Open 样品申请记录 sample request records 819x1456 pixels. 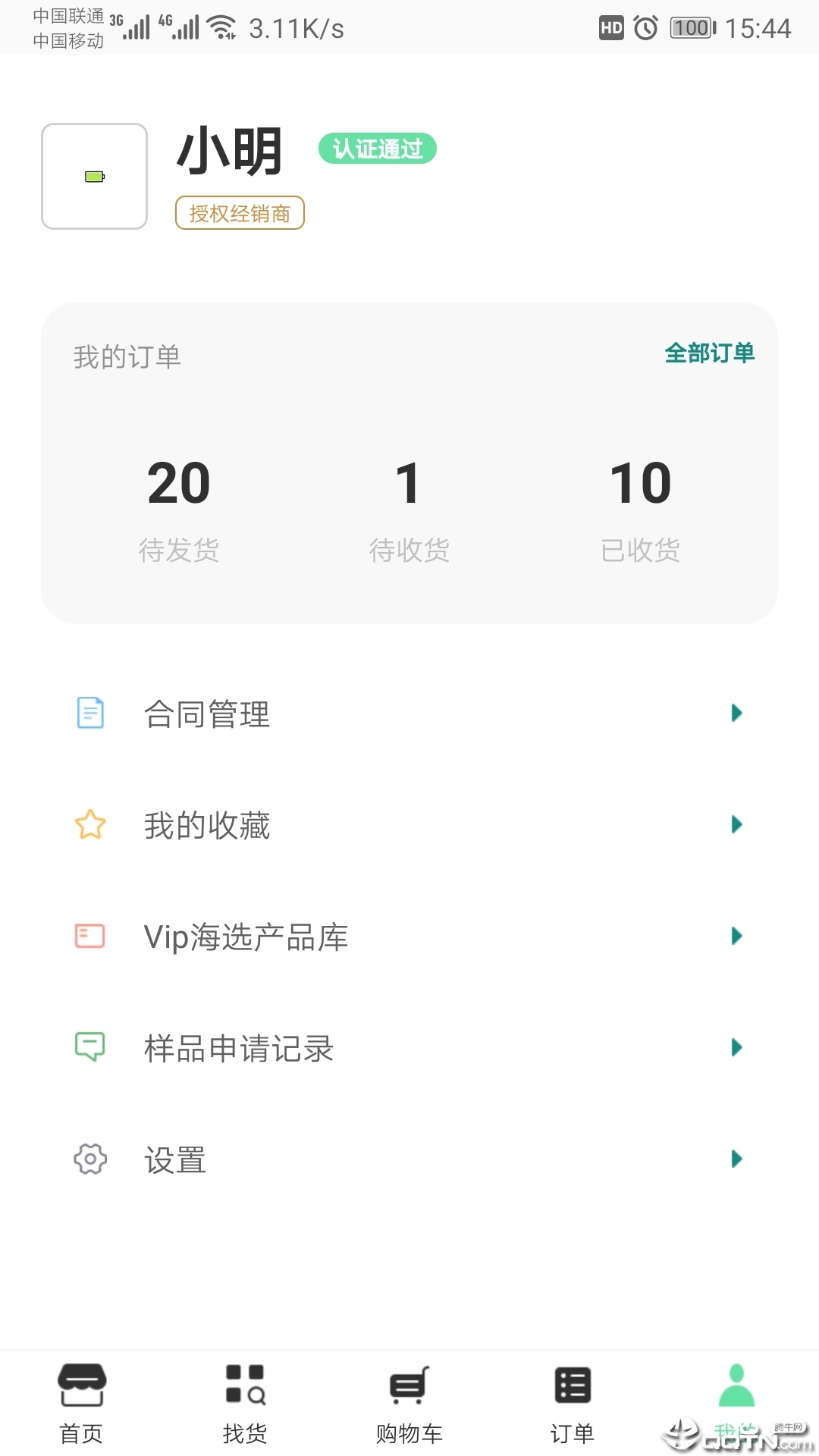pos(409,1048)
